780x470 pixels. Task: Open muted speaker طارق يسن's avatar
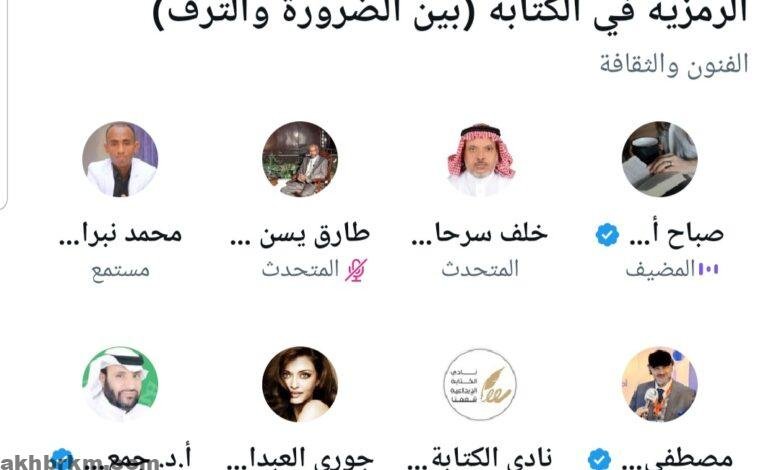(300, 160)
